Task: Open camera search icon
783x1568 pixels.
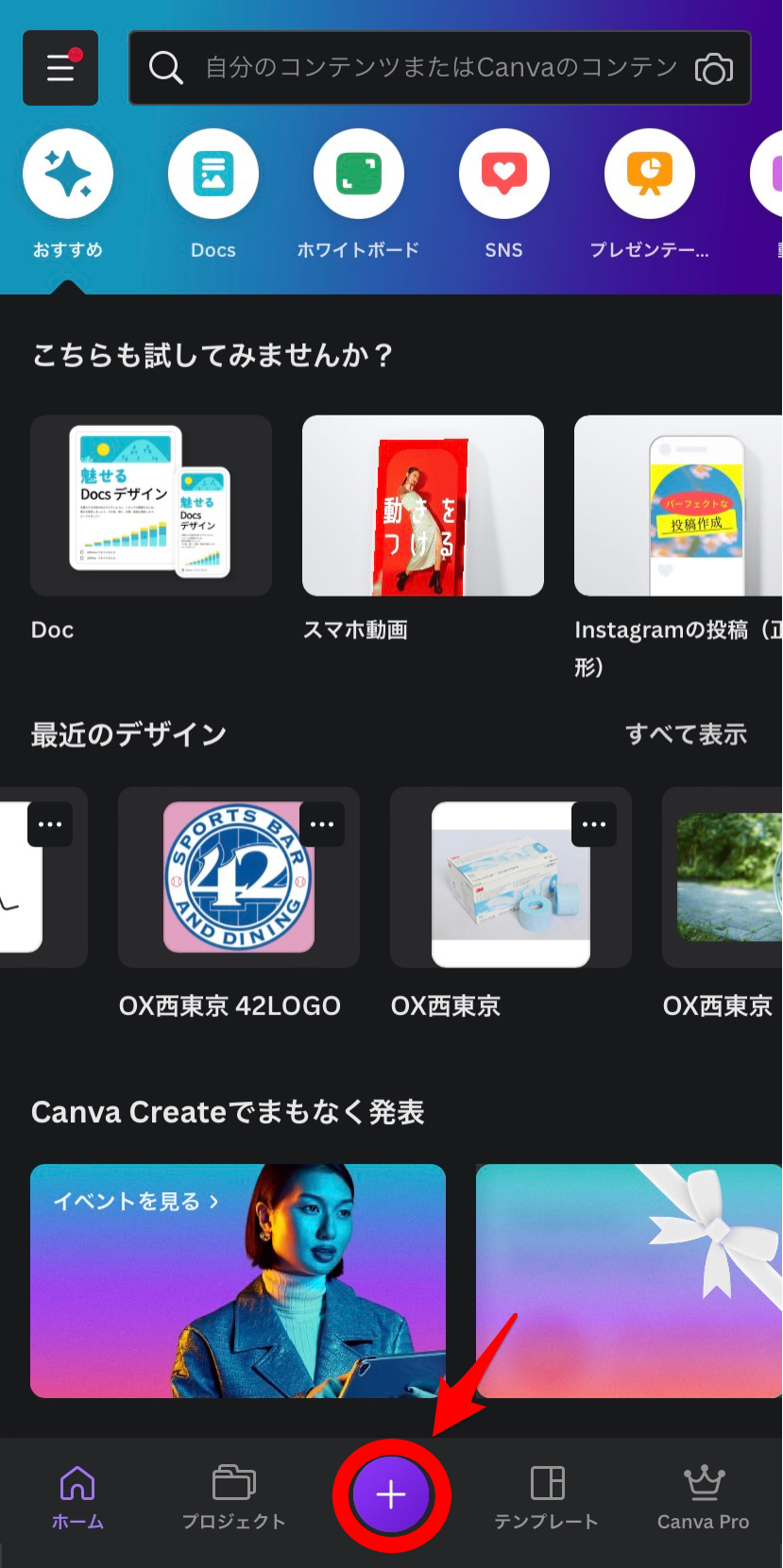Action: click(713, 69)
